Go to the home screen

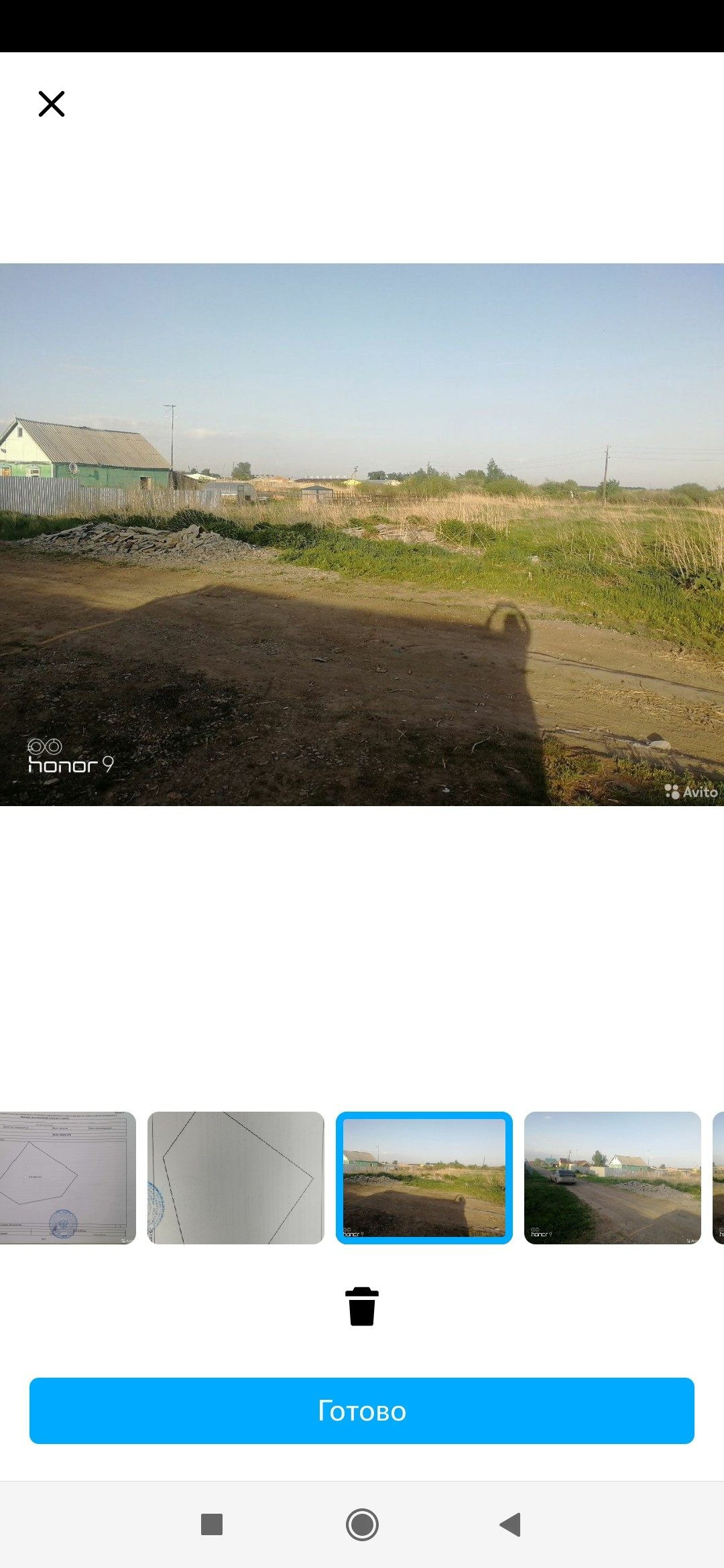point(362,1524)
